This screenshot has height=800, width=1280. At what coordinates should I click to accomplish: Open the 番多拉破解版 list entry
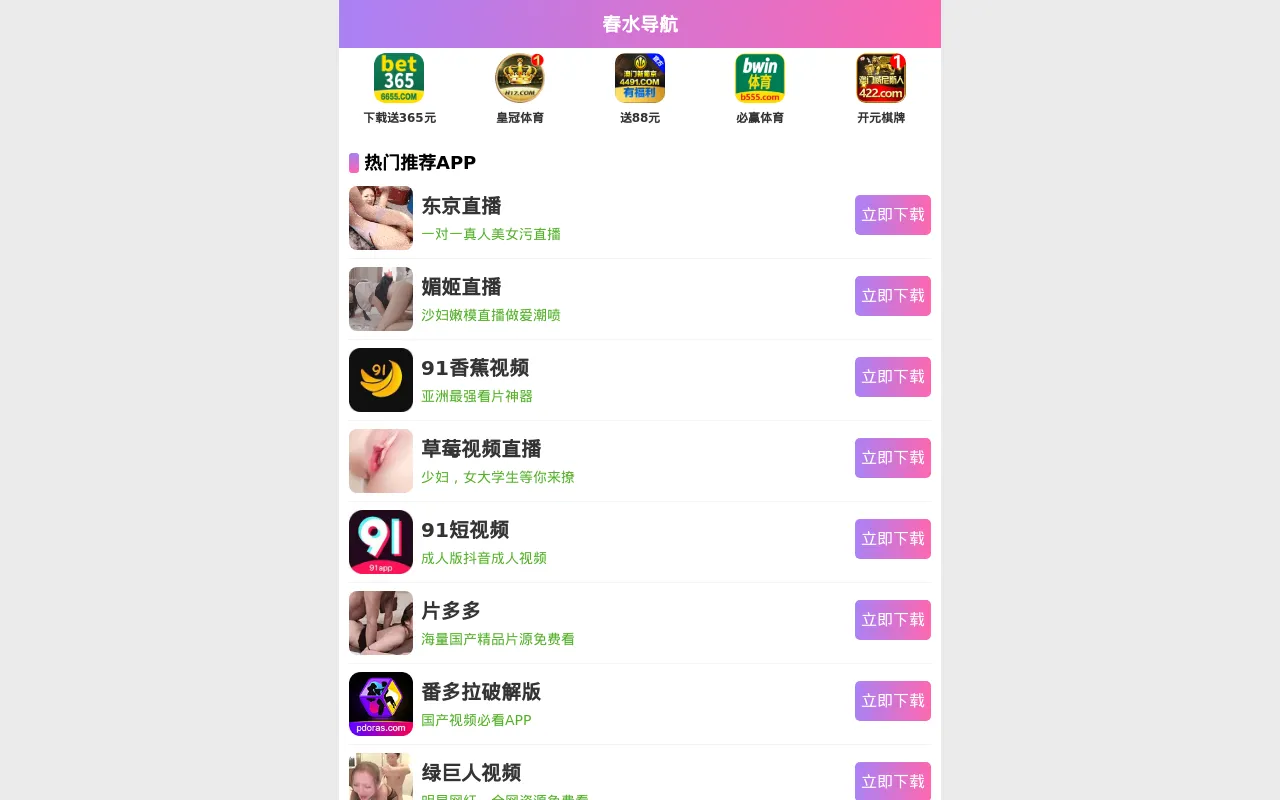click(x=481, y=693)
